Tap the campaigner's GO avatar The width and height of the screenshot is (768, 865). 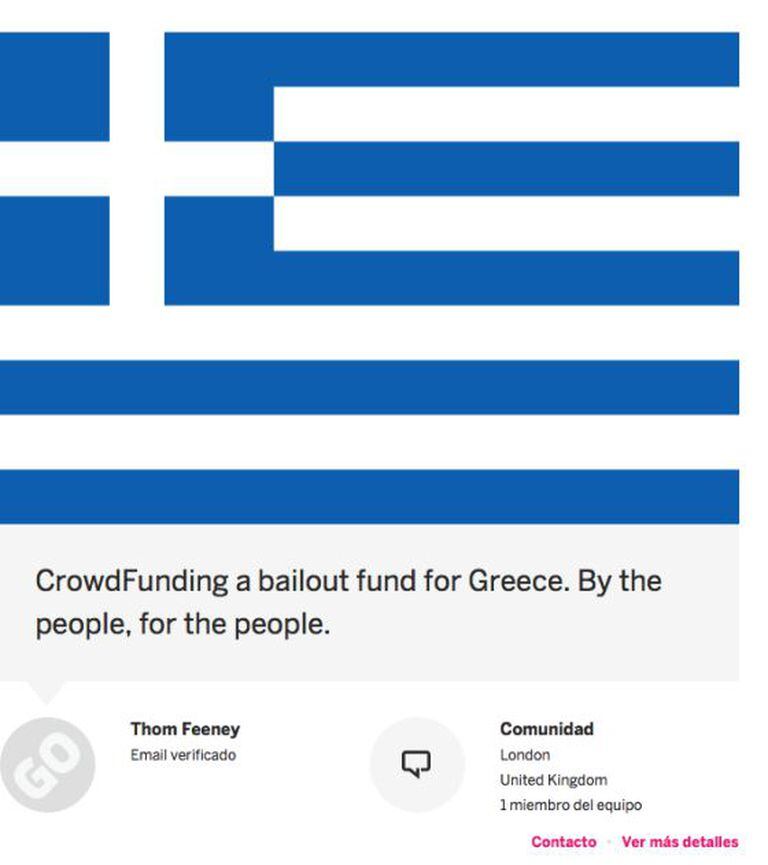(48, 765)
